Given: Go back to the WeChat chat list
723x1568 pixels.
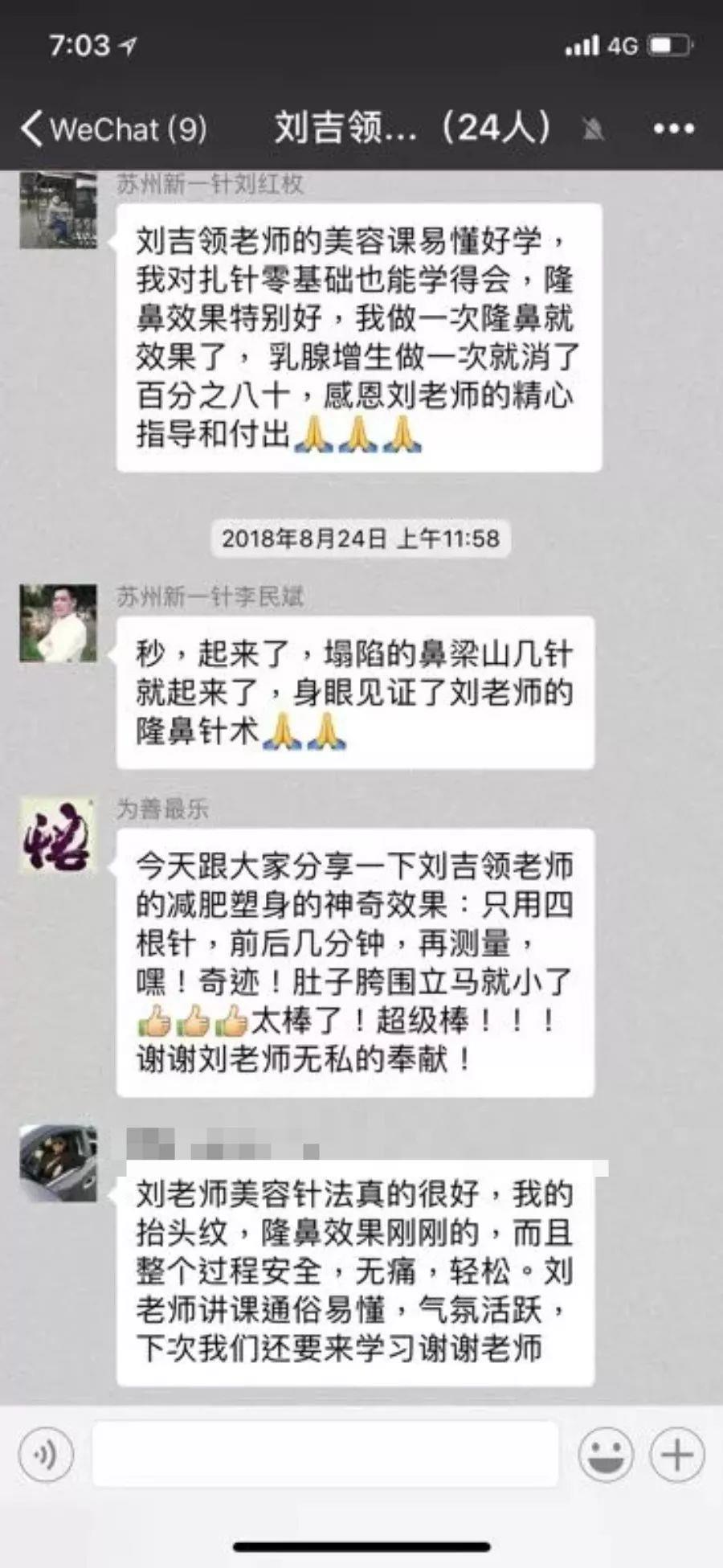Looking at the screenshot, I should pos(112,129).
